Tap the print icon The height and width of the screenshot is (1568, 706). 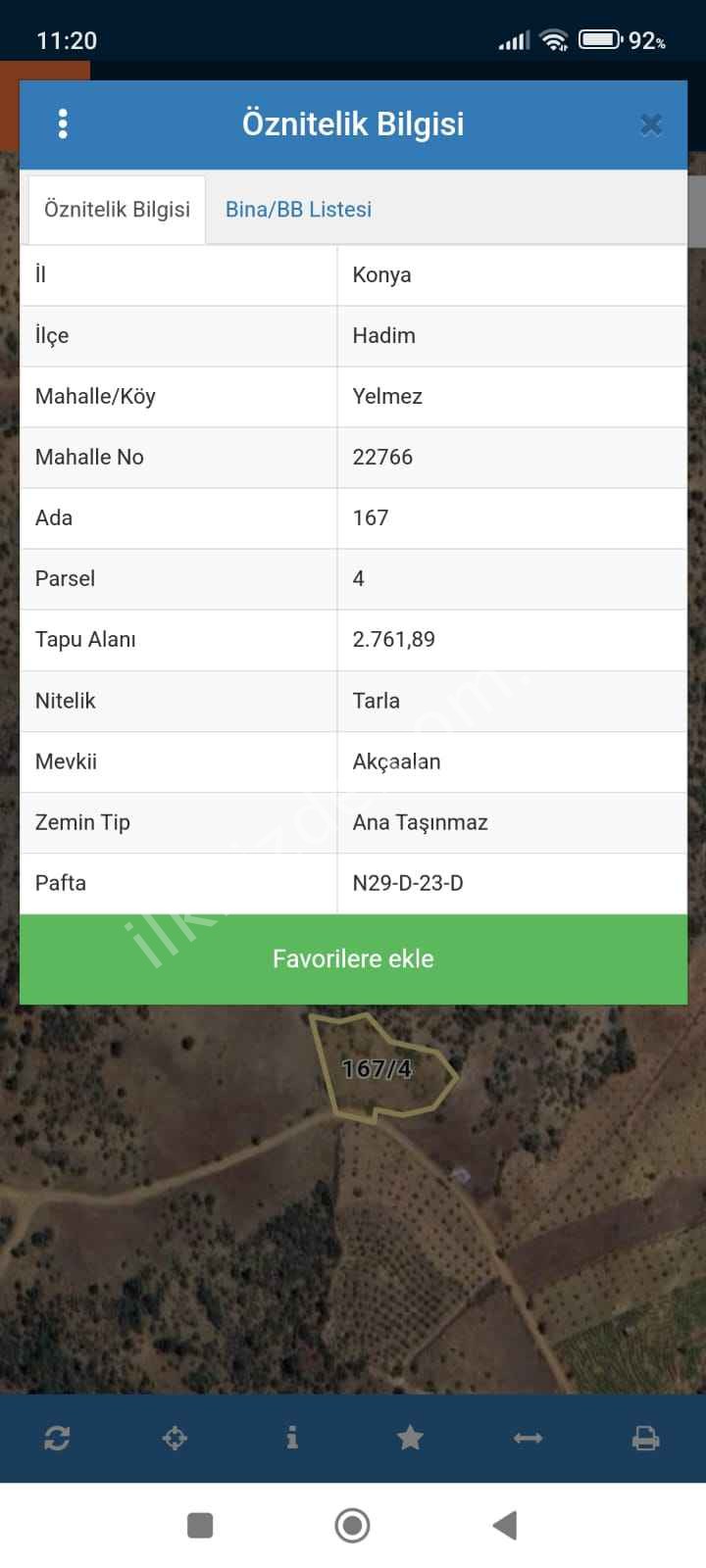[x=645, y=1438]
